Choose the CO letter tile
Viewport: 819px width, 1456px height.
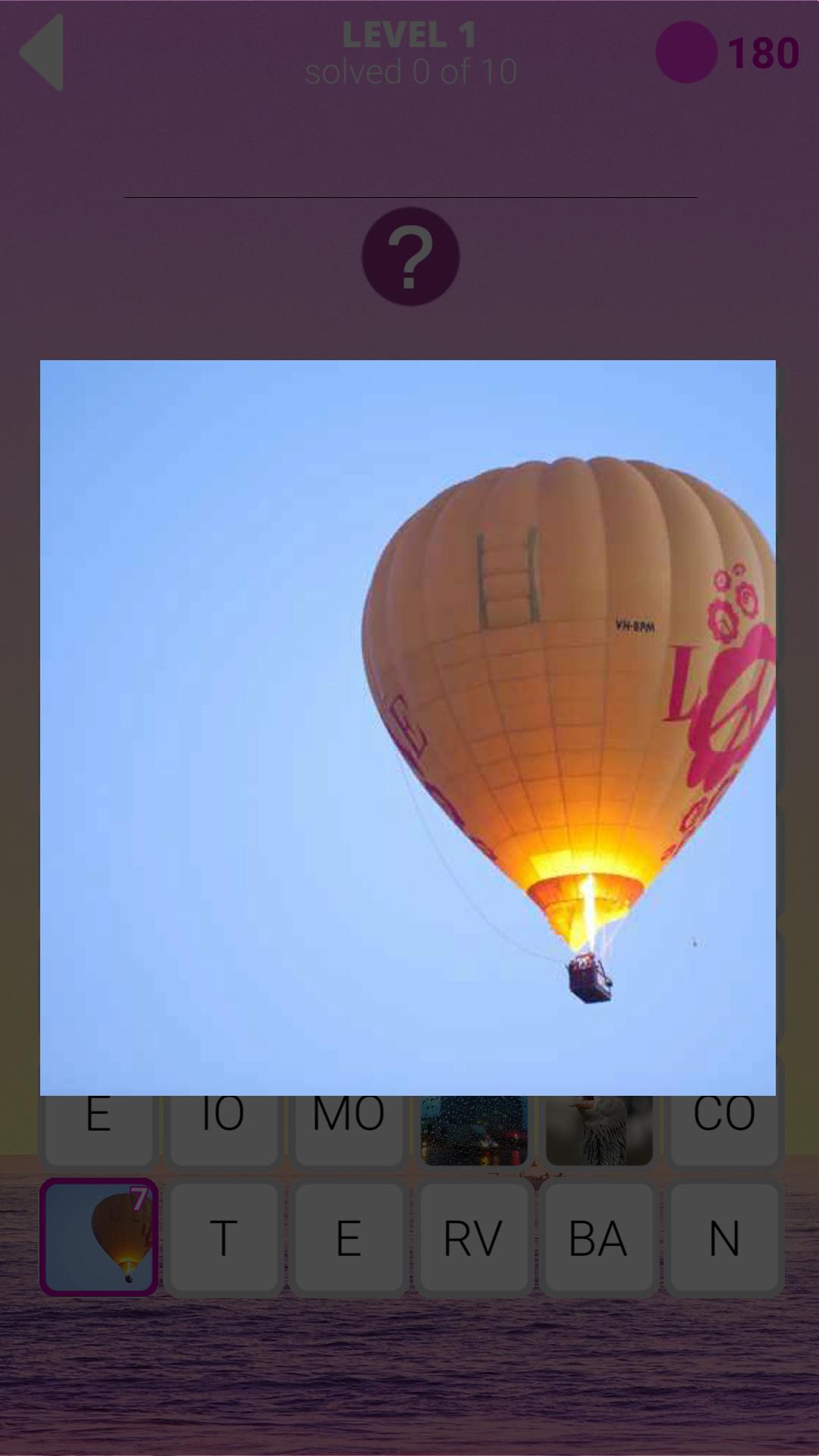click(x=723, y=1113)
